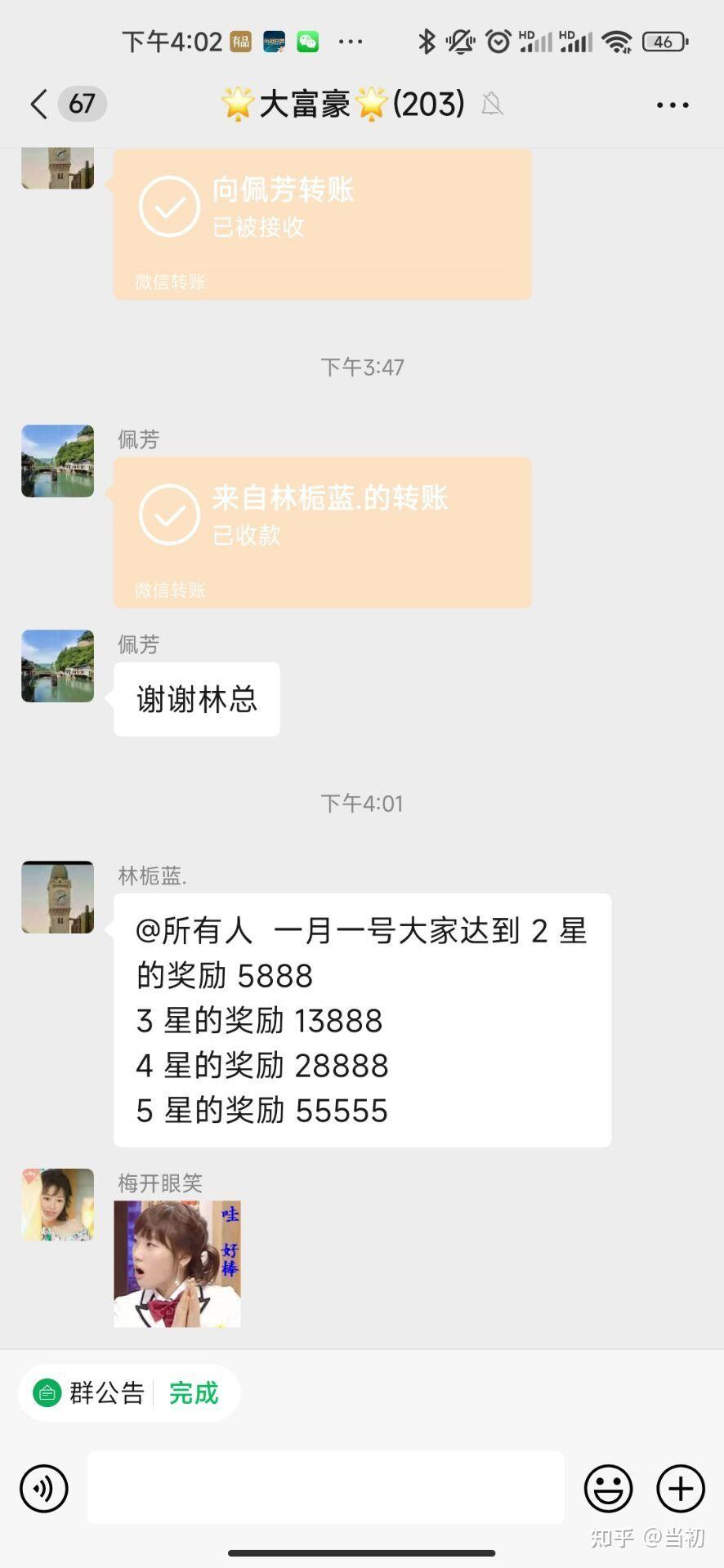The height and width of the screenshot is (1568, 724).
Task: Open the transfer to 佩芳 message
Action: point(322,224)
